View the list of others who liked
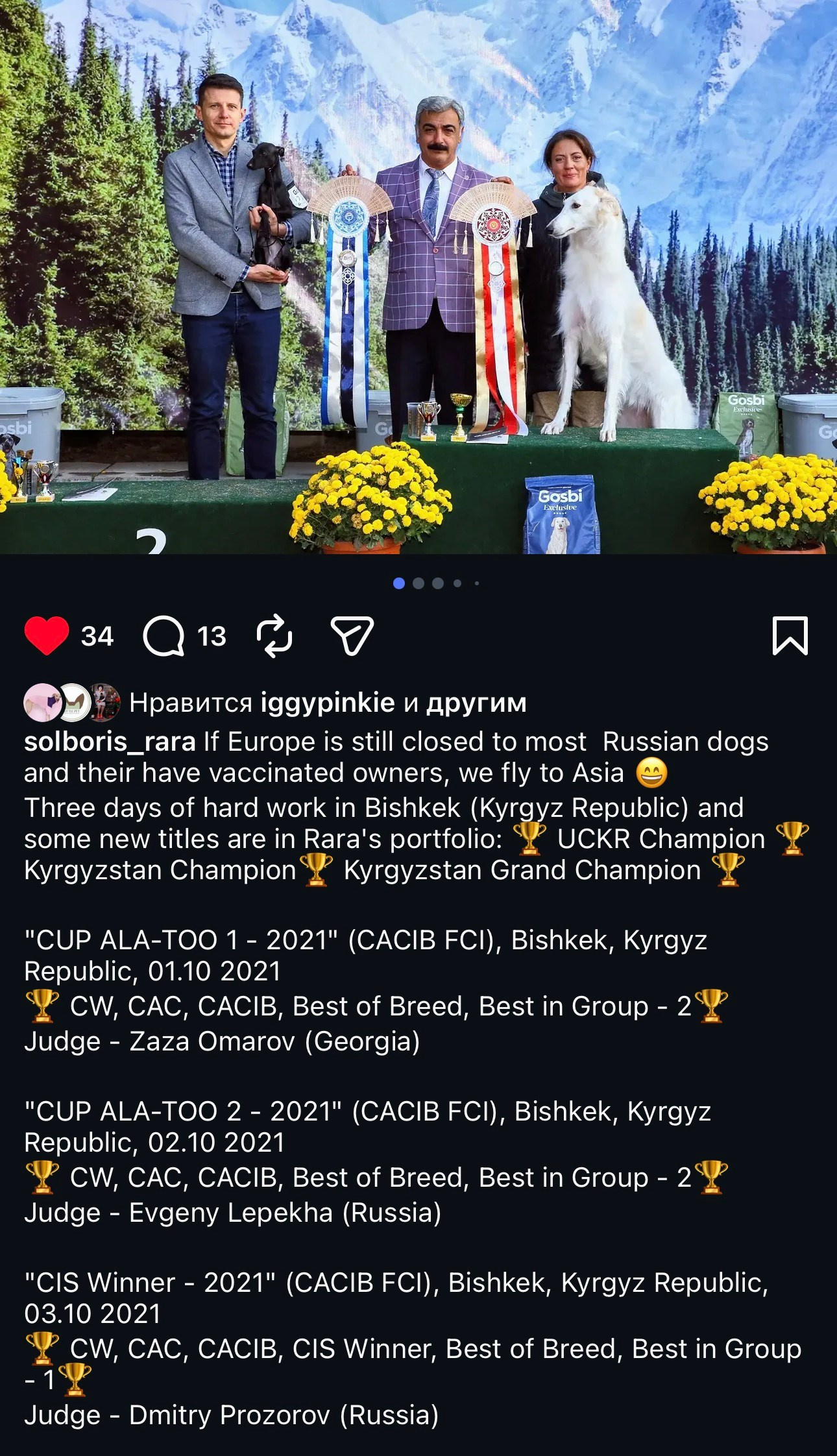This screenshot has width=837, height=1456. [476, 703]
